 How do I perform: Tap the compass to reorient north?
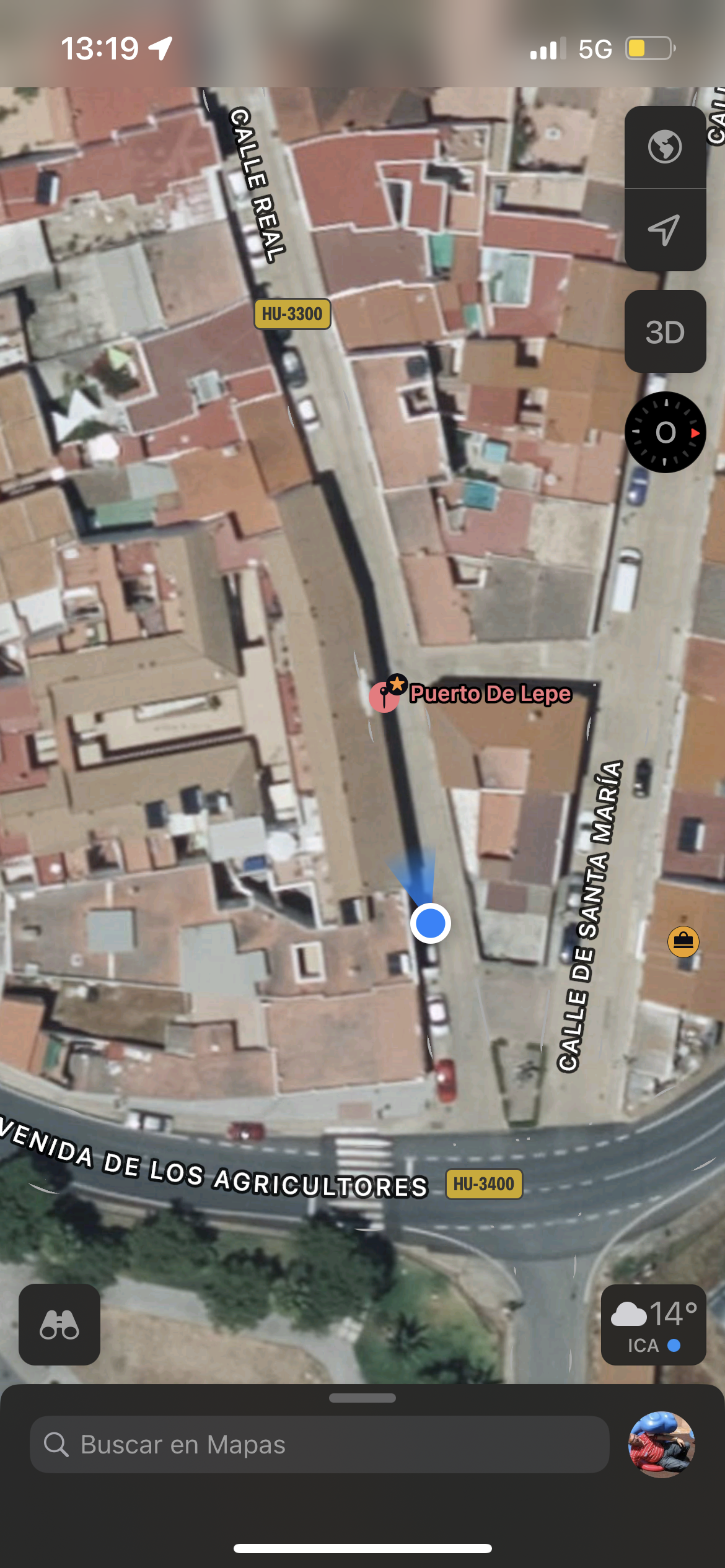click(665, 432)
